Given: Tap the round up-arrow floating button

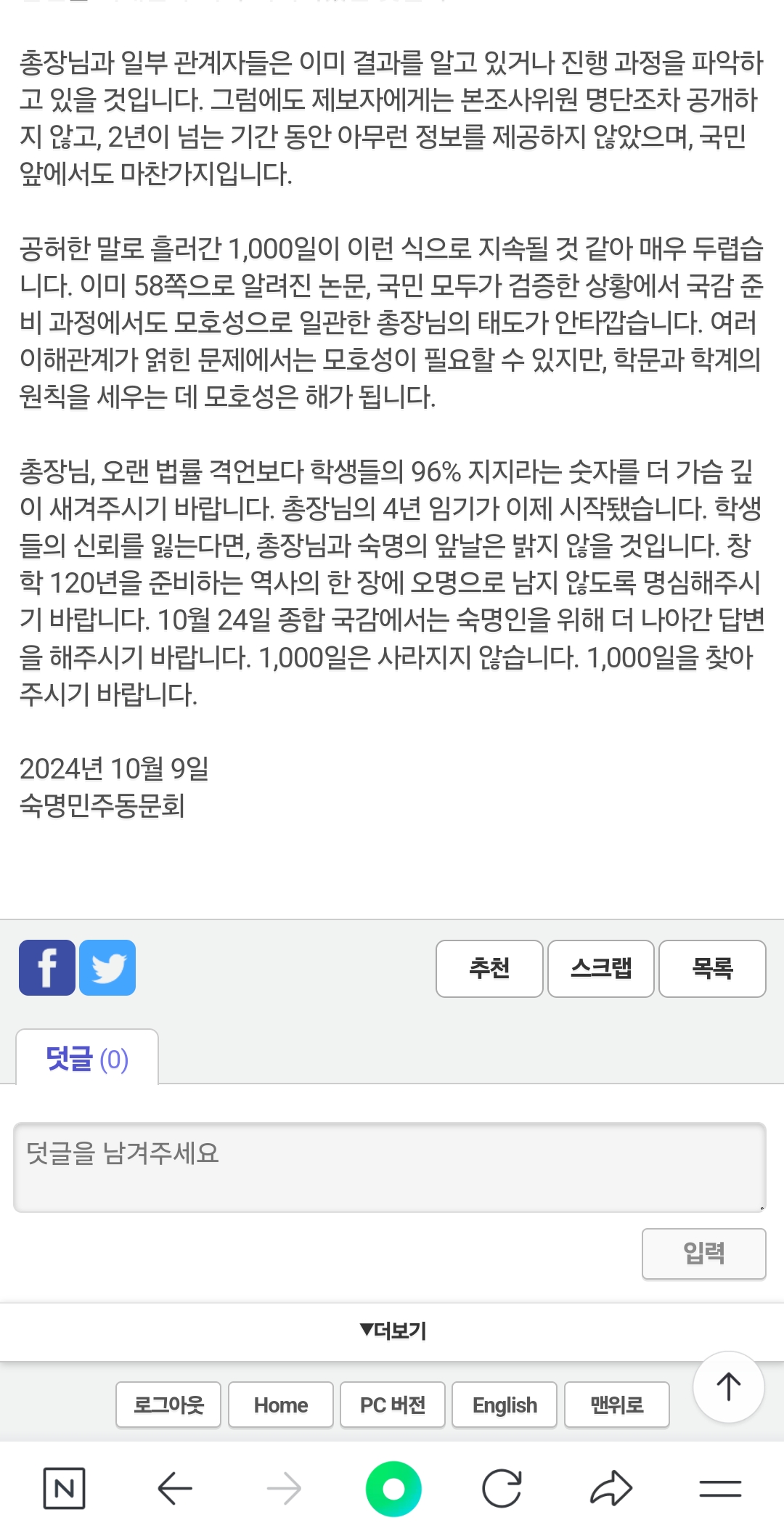Looking at the screenshot, I should coord(728,1386).
